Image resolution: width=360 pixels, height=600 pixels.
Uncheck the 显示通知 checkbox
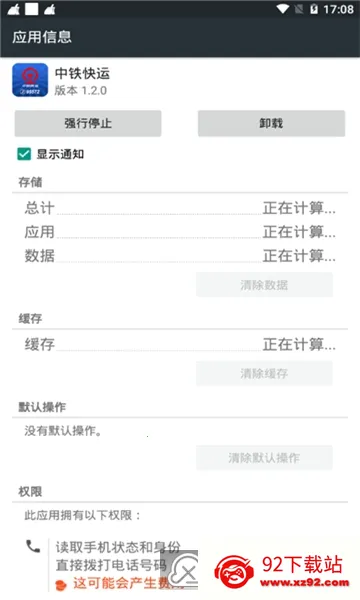tap(24, 154)
